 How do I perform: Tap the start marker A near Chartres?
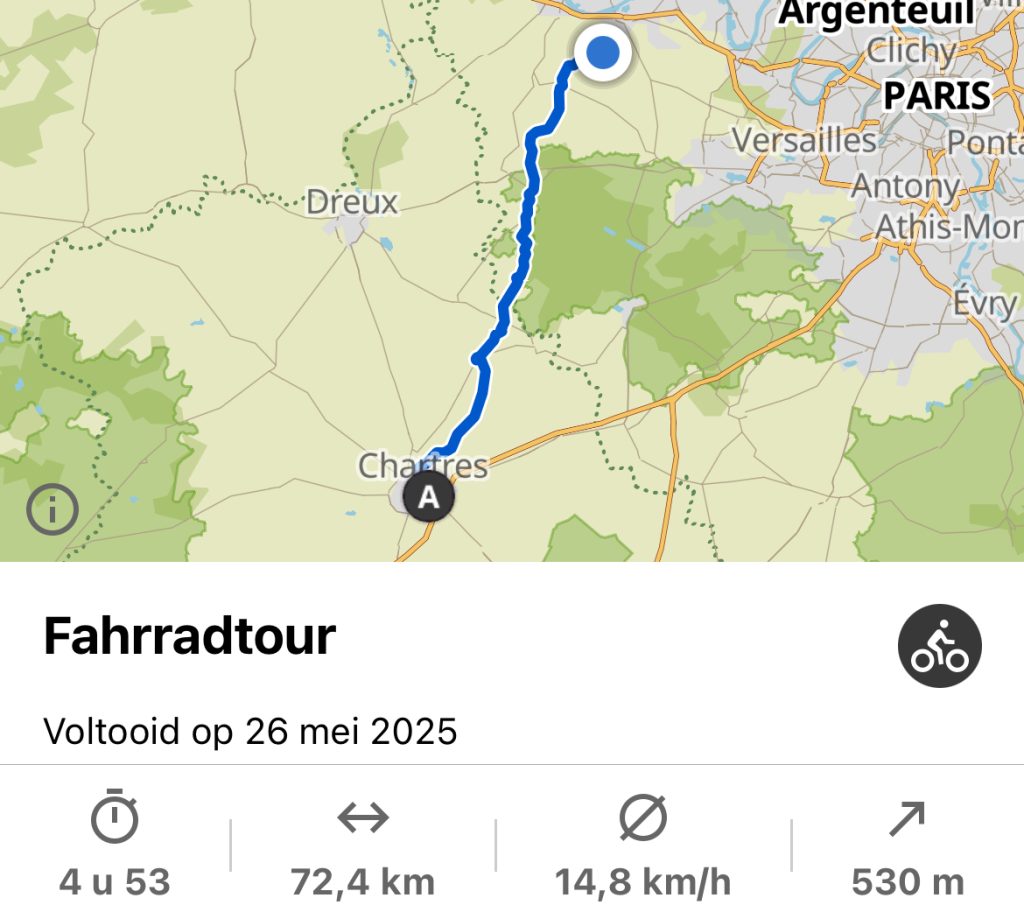428,496
